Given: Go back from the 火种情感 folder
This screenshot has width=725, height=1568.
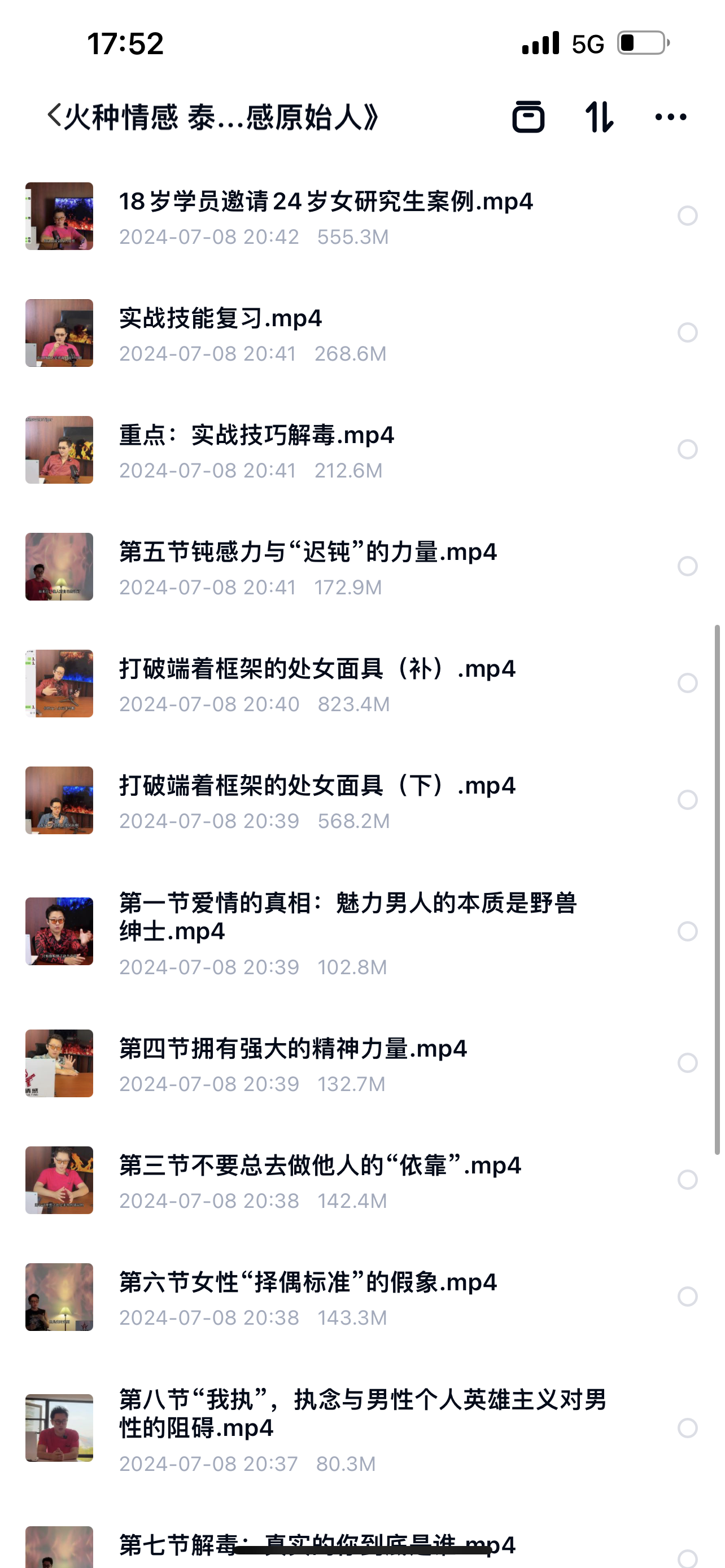Looking at the screenshot, I should click(x=55, y=116).
